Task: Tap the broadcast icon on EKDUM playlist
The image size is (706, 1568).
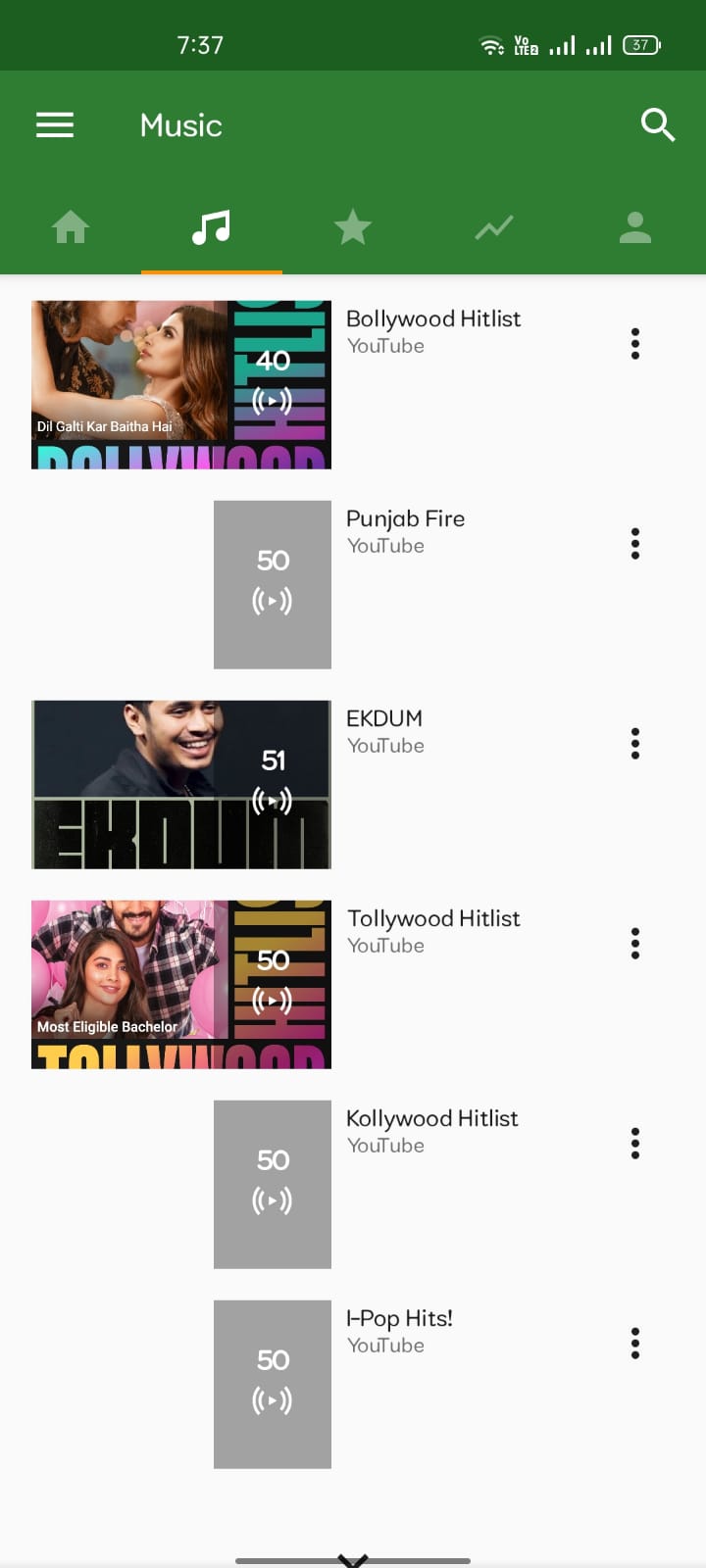Action: 272,800
